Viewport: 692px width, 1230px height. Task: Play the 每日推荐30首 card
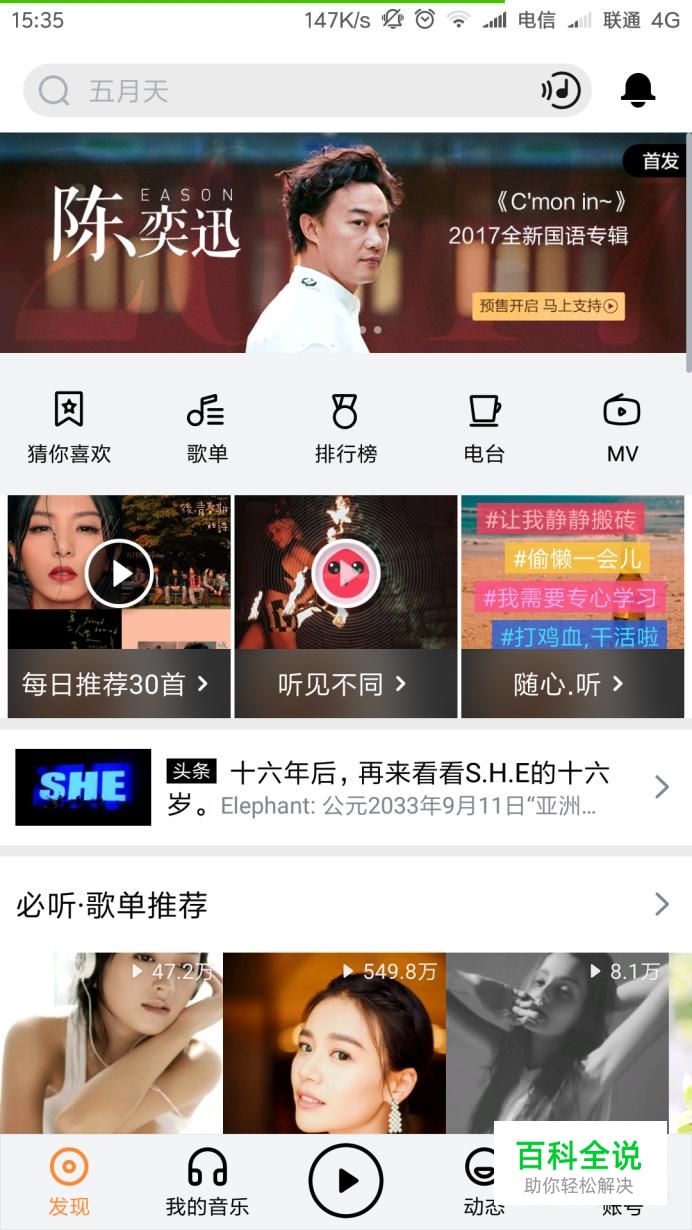coord(119,606)
